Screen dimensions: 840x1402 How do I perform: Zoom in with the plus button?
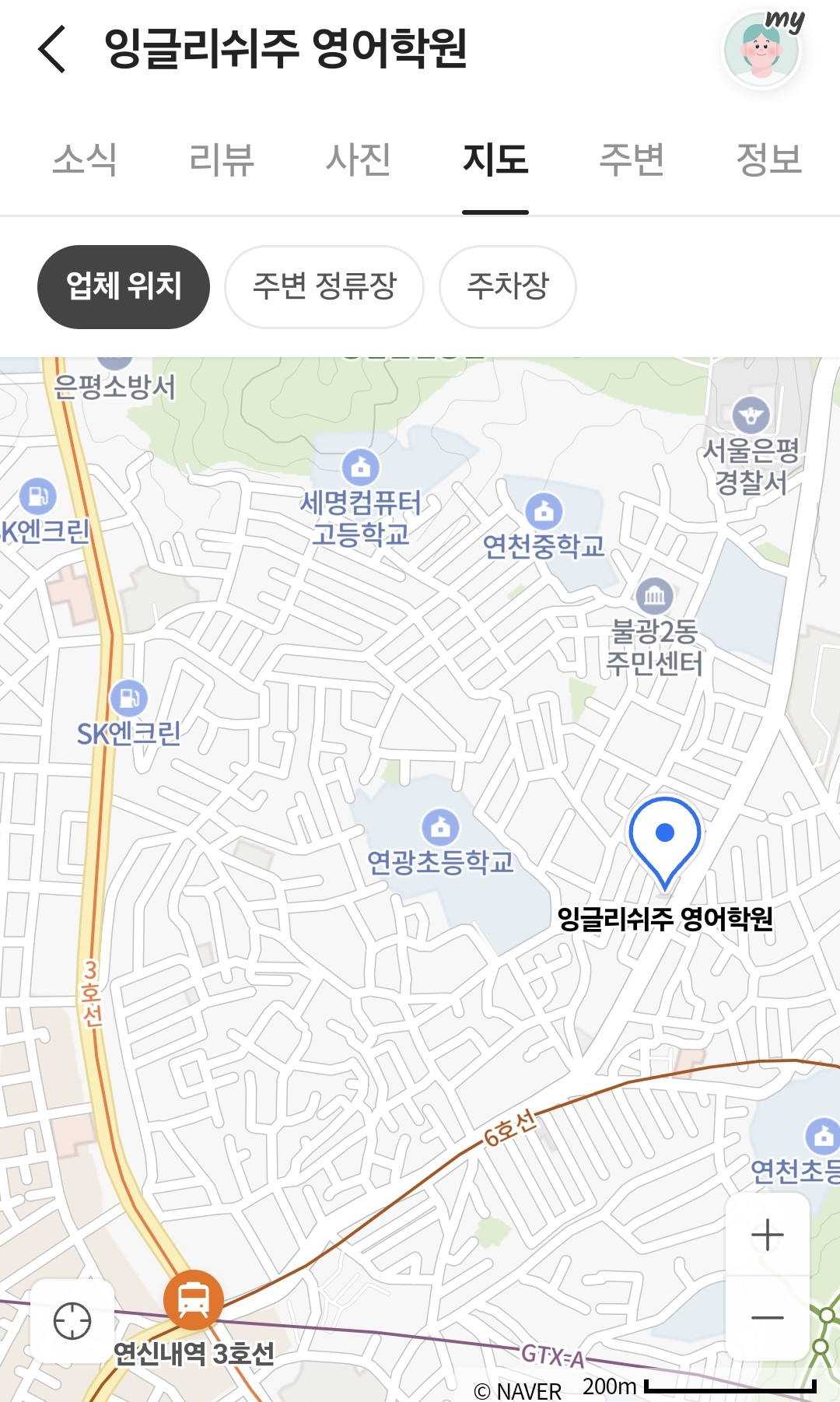click(x=768, y=1235)
